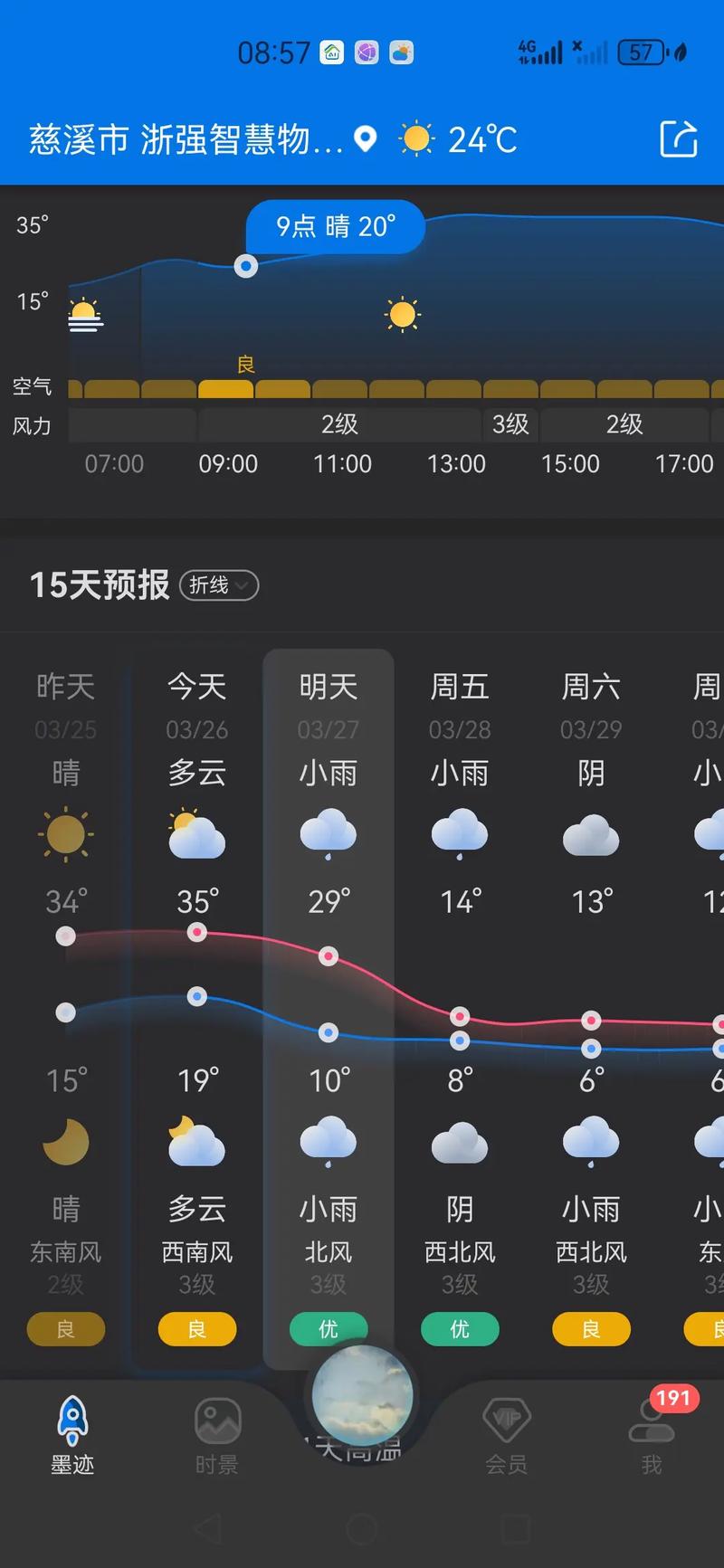
Task: Open the 折线 chart style dropdown
Action: click(218, 586)
